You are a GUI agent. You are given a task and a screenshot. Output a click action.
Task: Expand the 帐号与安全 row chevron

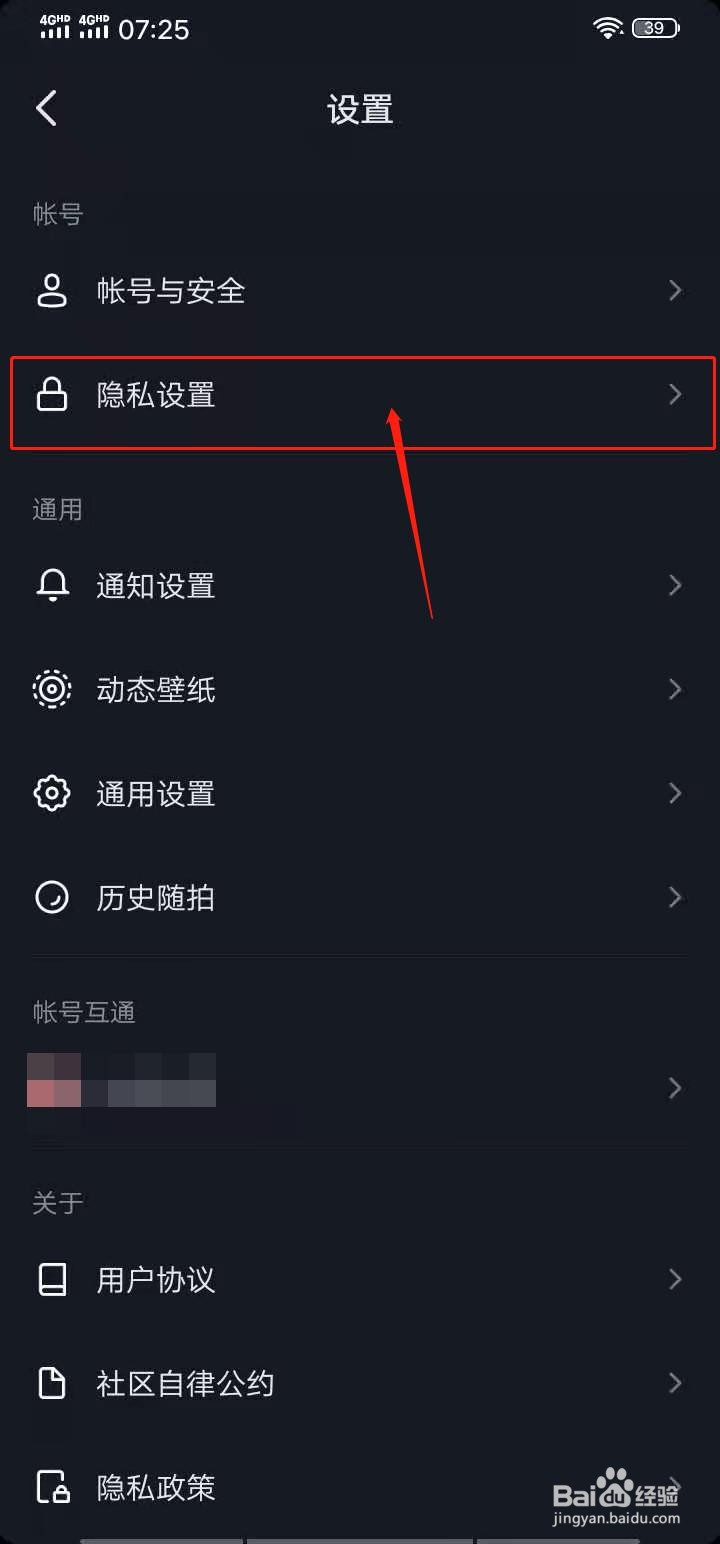pyautogui.click(x=675, y=290)
